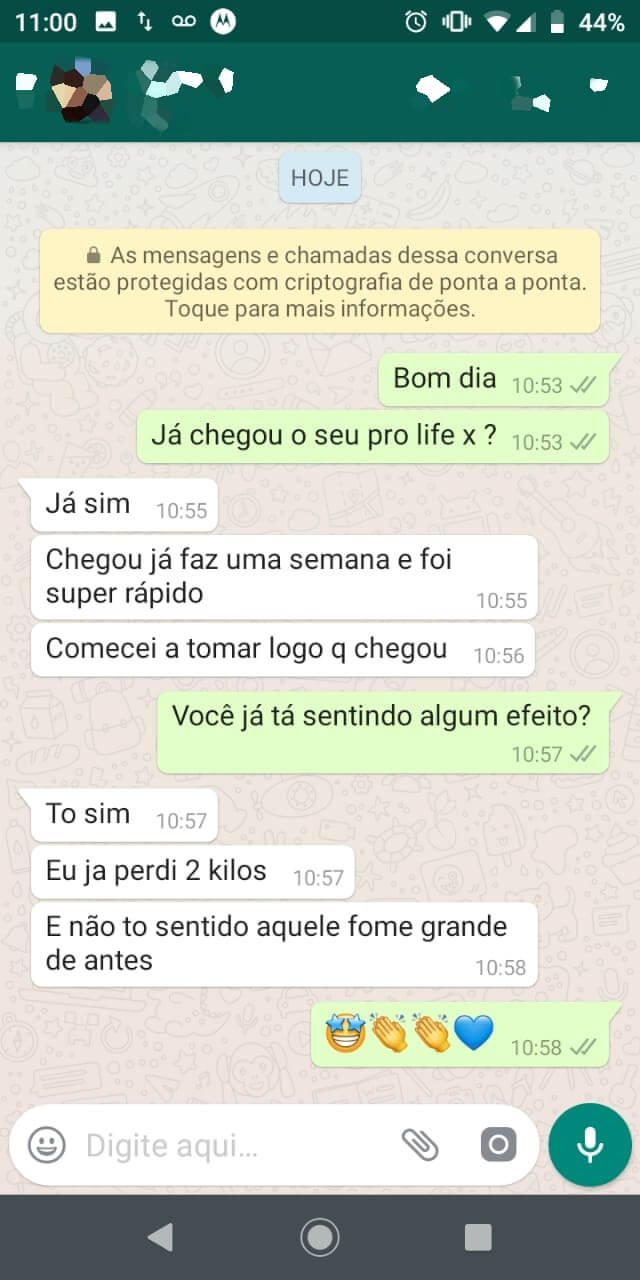
Task: Open recent apps from the navigation bar
Action: point(478,1237)
